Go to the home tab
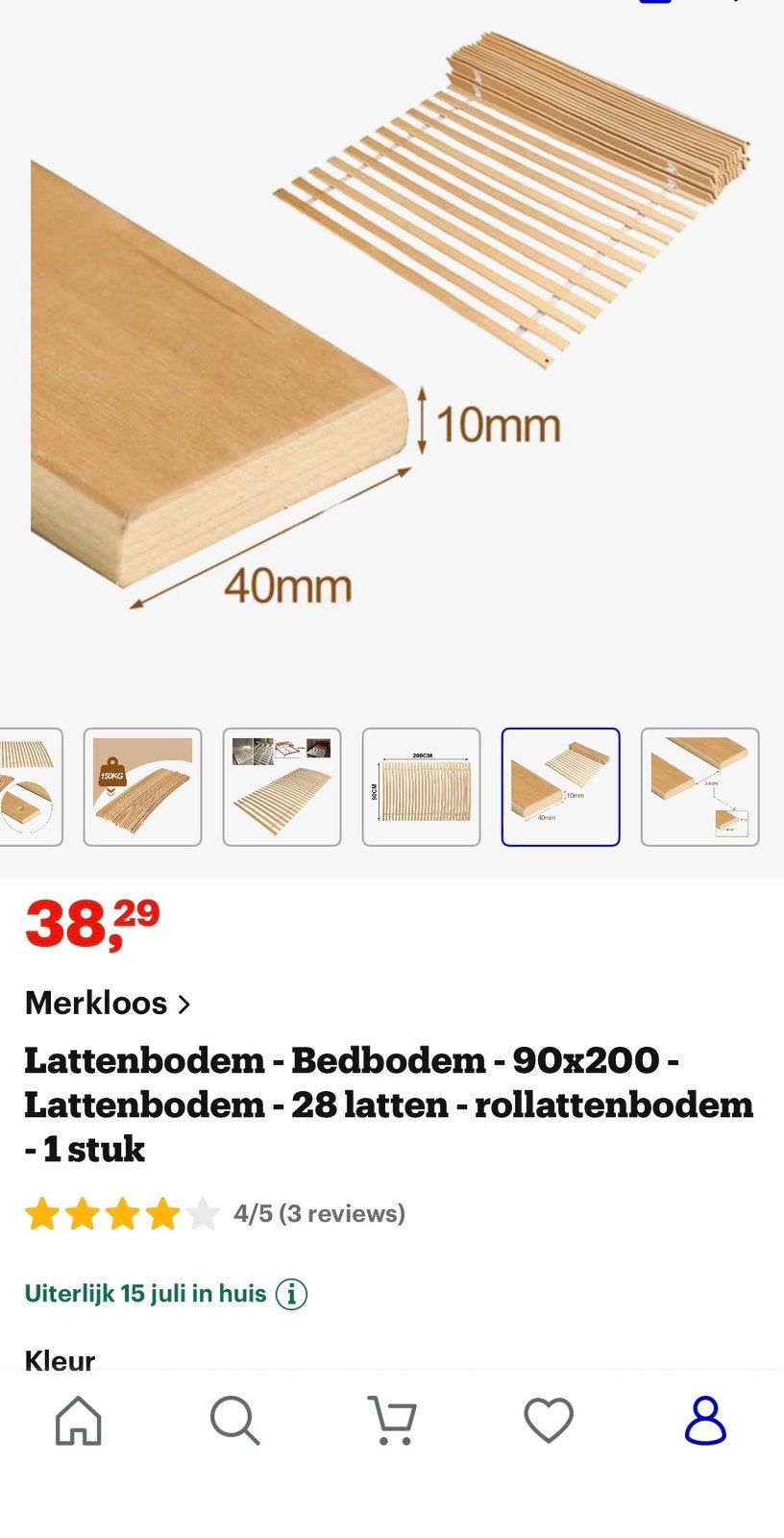Image resolution: width=784 pixels, height=1538 pixels. (x=79, y=1421)
